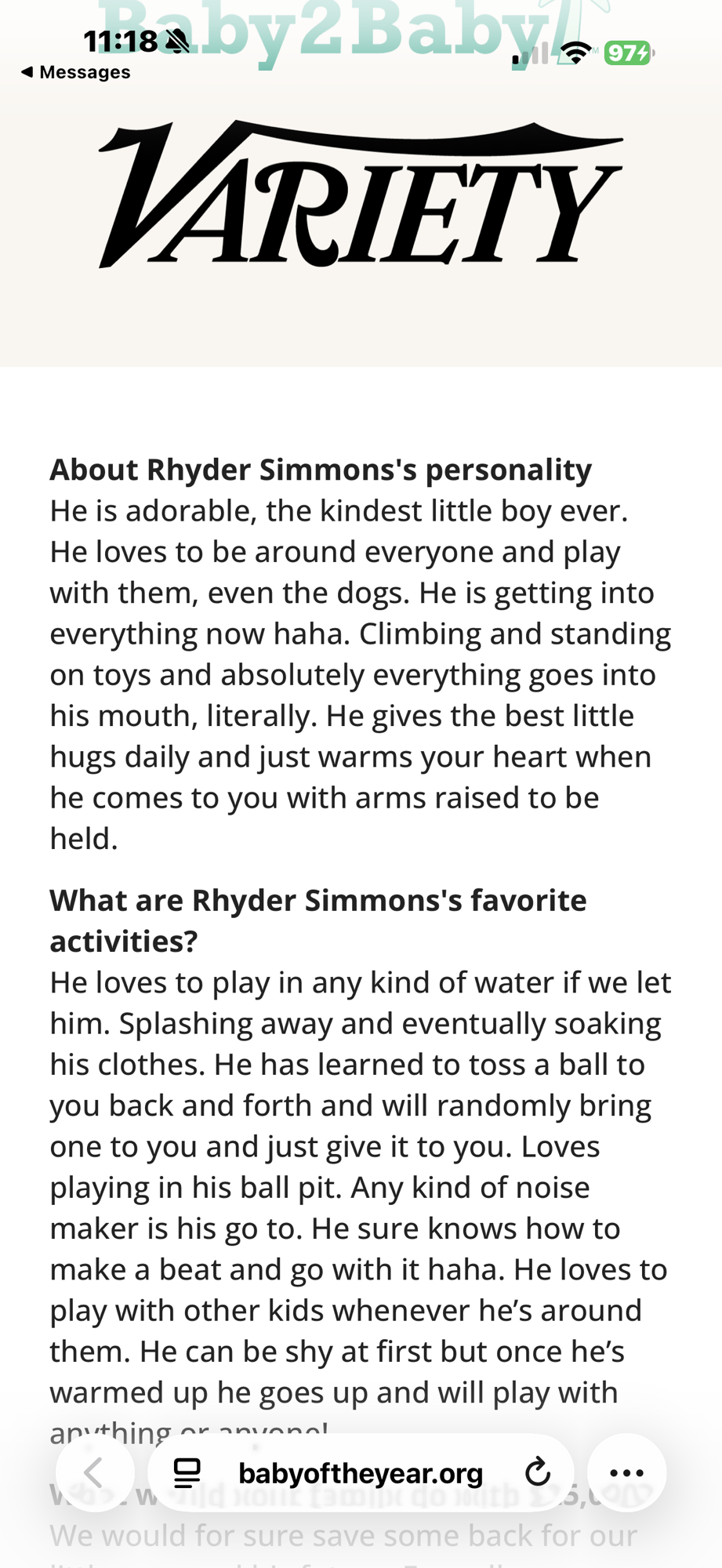Open the page settings icon in address bar
Viewport: 722px width, 1568px height.
(x=187, y=1473)
